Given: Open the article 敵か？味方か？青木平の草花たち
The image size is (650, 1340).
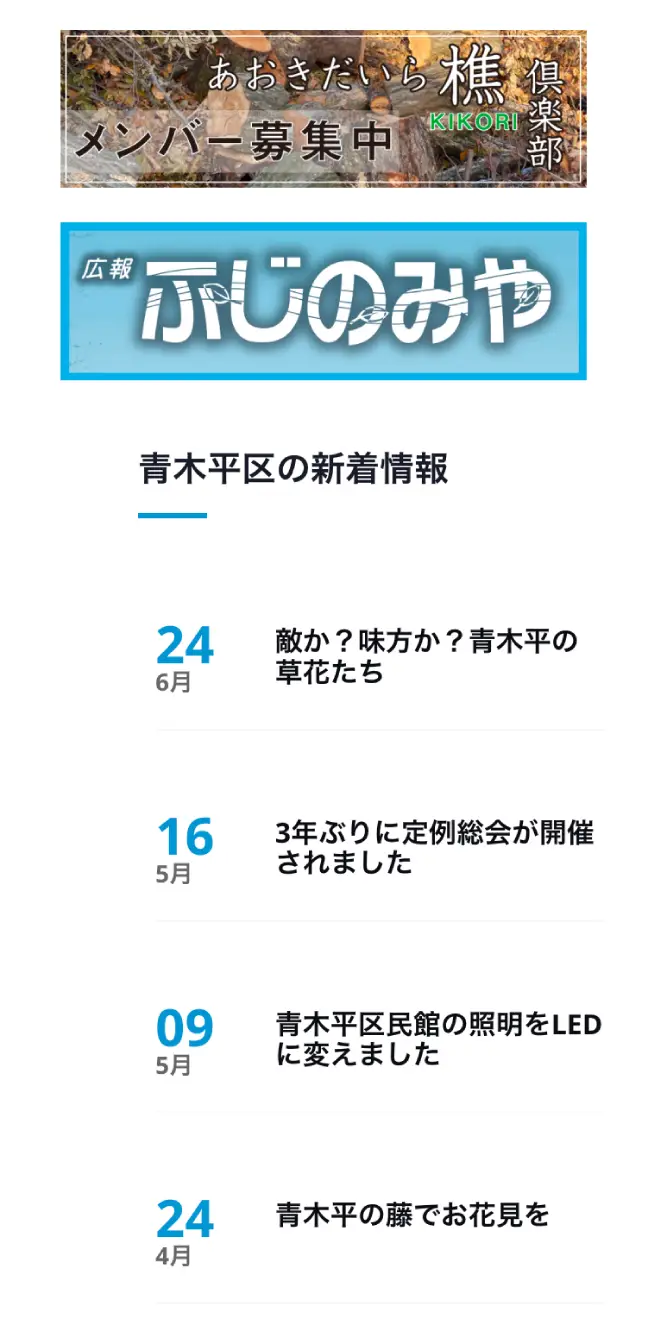Looking at the screenshot, I should click(426, 656).
